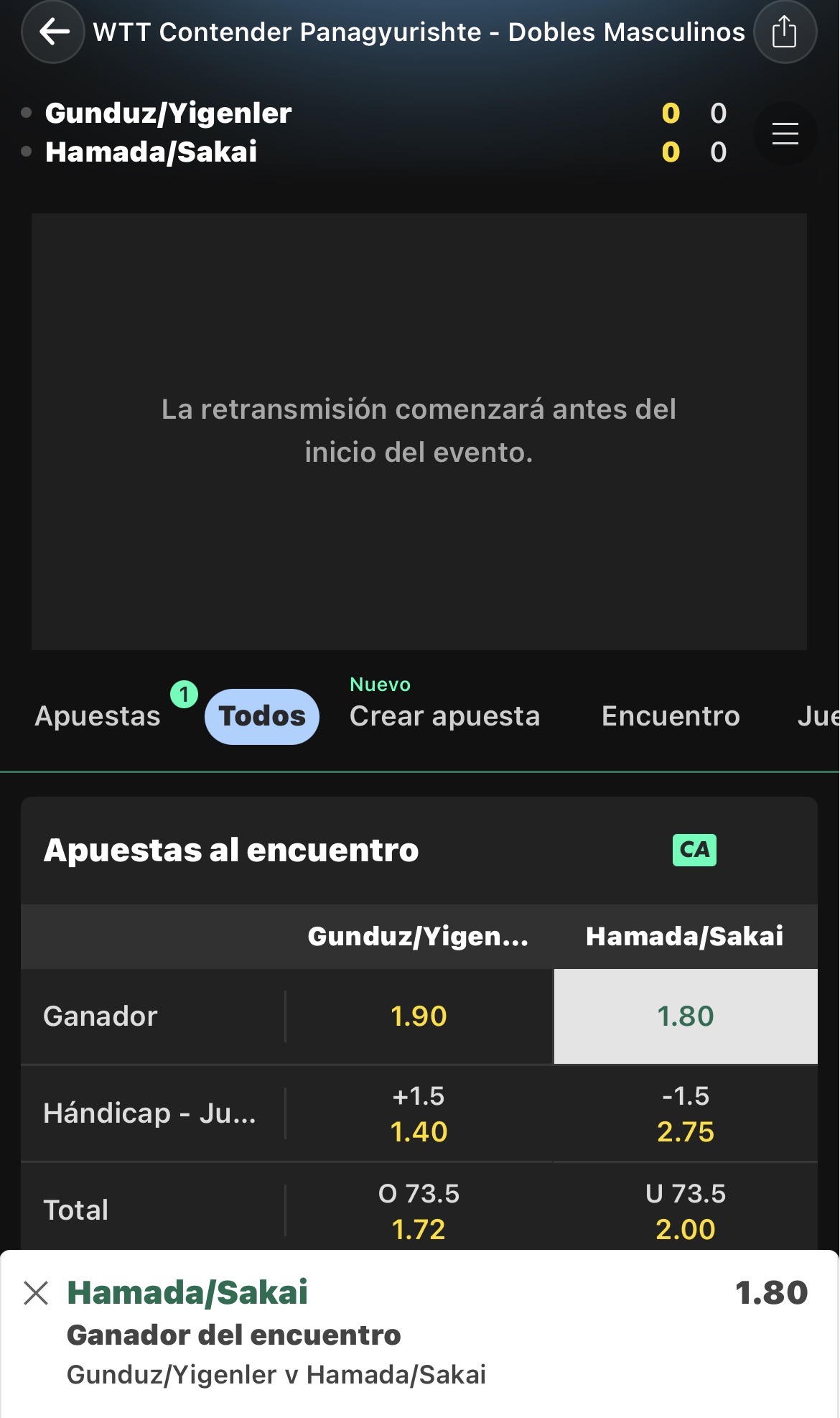The height and width of the screenshot is (1418, 840).
Task: Remove Hamada/Sakai selection from bet slip
Action: tap(36, 1293)
